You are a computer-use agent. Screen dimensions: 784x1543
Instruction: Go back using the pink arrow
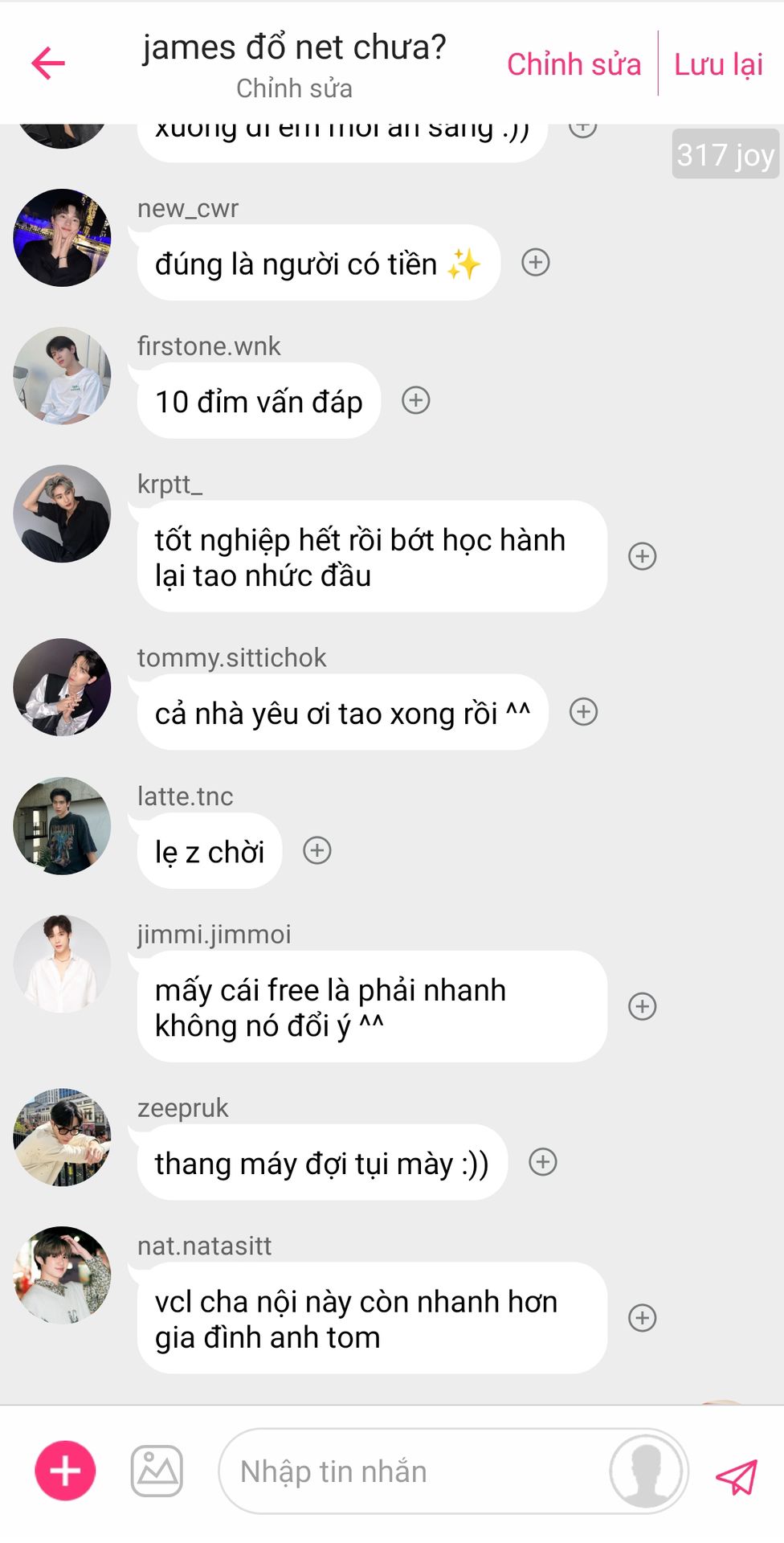pos(48,63)
